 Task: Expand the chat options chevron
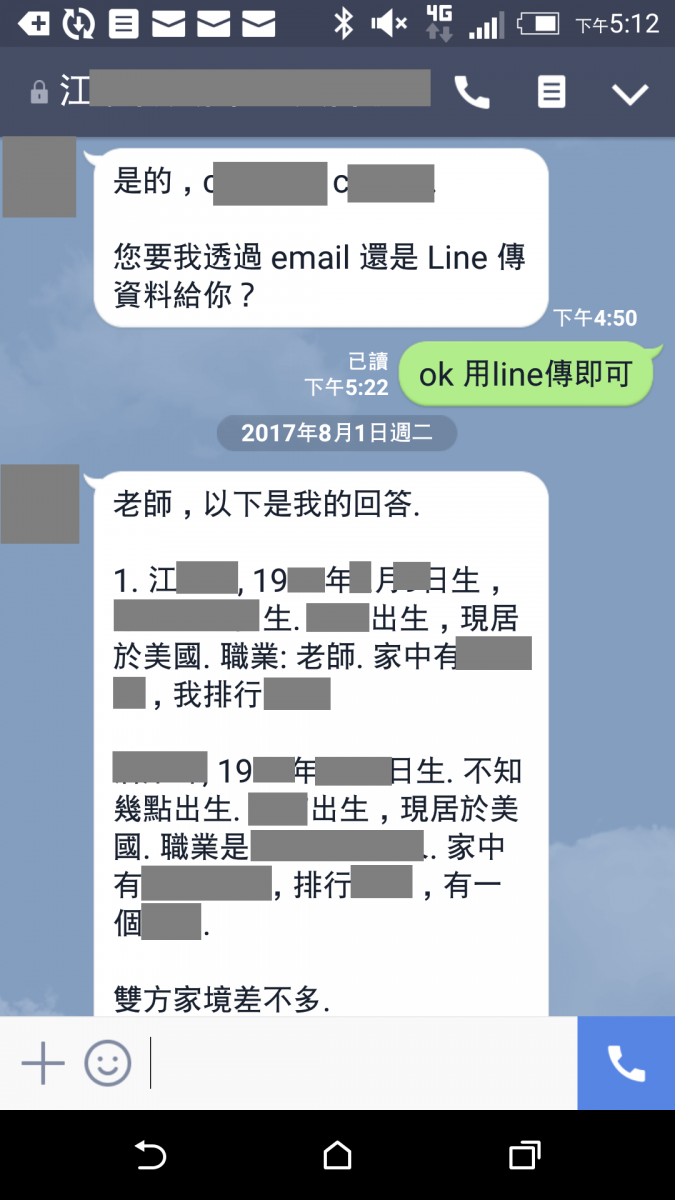[630, 94]
